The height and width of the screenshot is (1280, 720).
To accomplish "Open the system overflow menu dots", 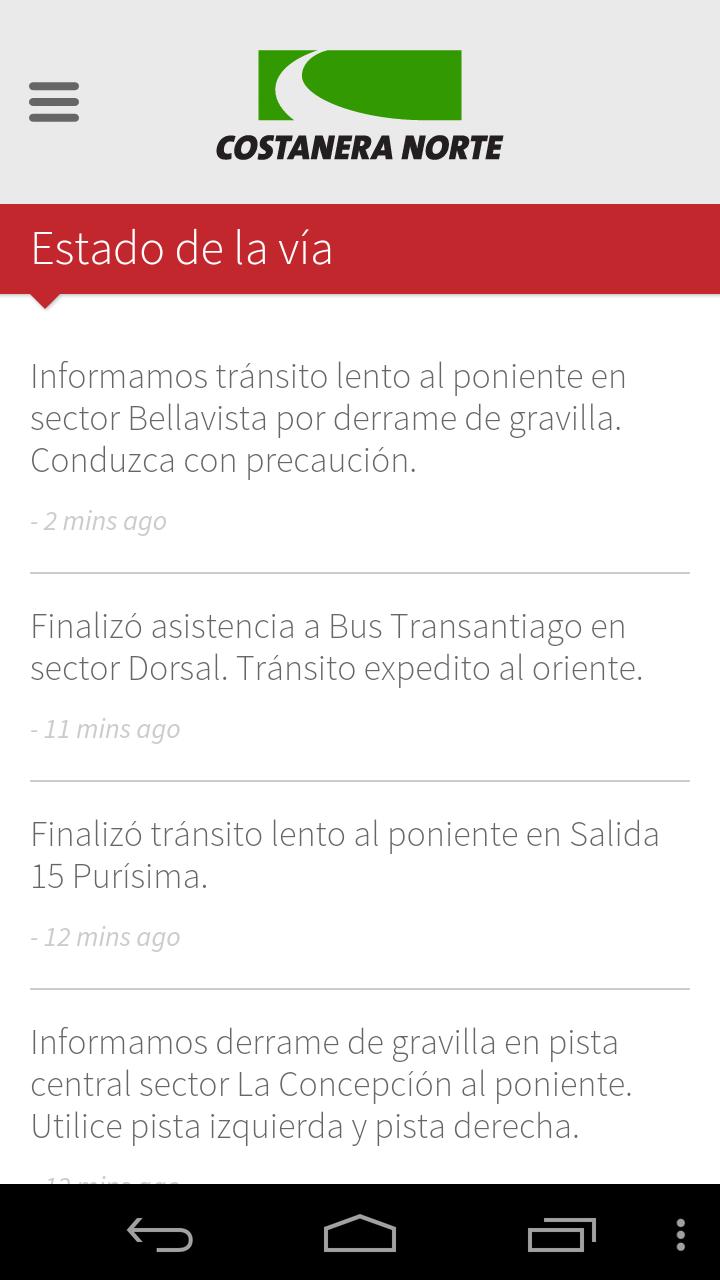I will tap(681, 1234).
